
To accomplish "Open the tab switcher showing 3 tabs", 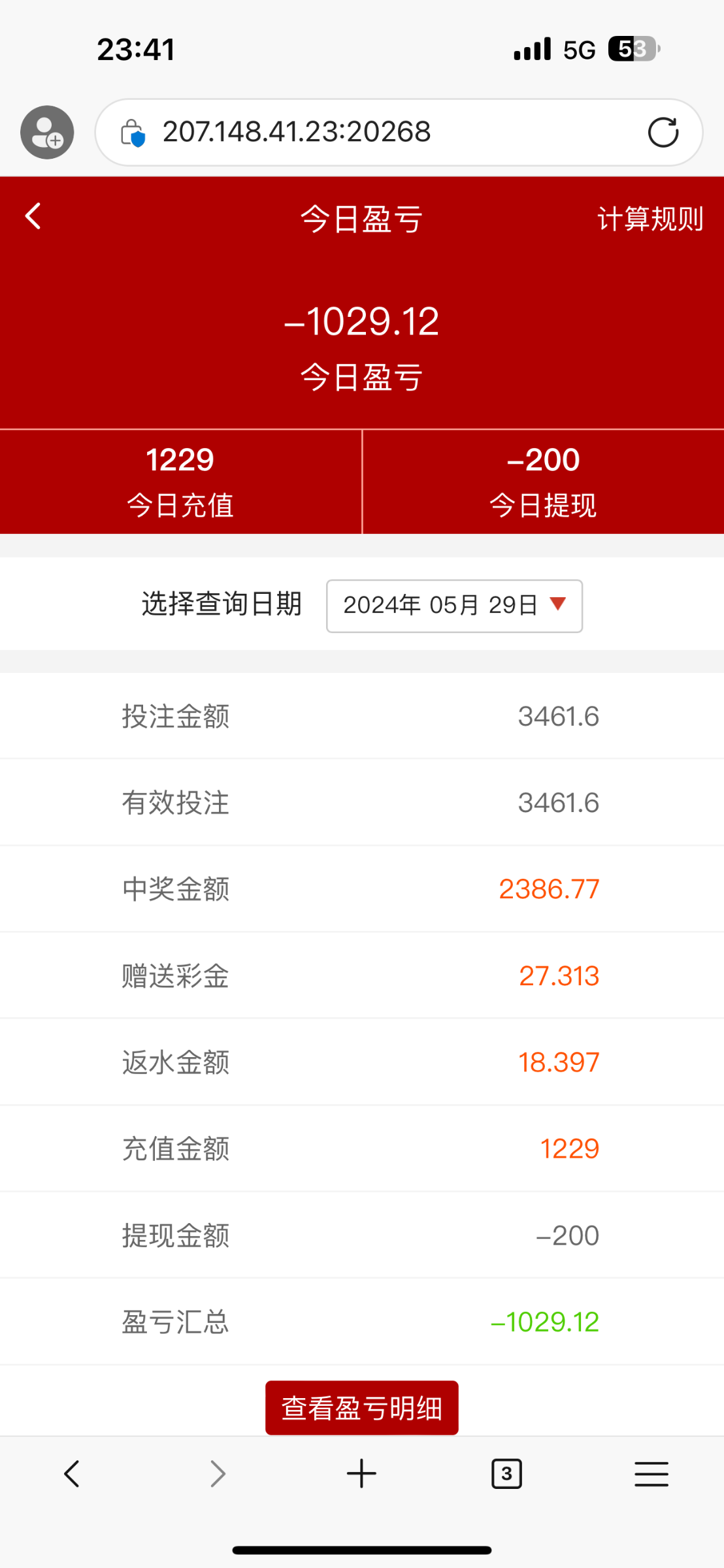I will tap(506, 1475).
